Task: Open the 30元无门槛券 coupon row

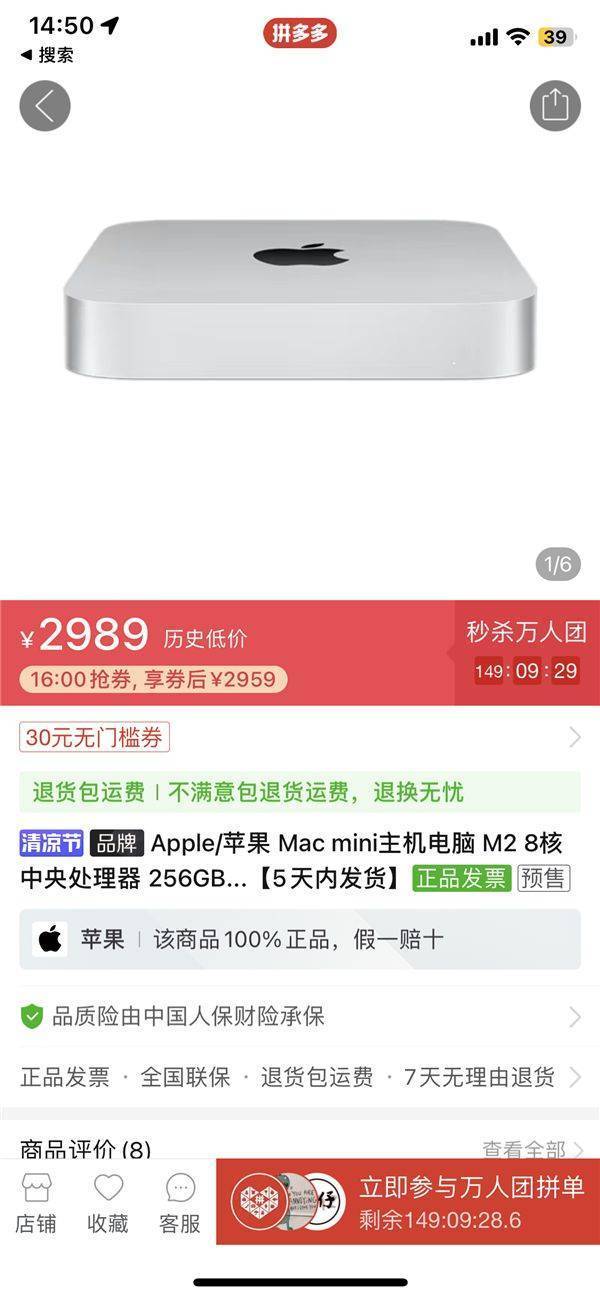Action: tap(300, 738)
